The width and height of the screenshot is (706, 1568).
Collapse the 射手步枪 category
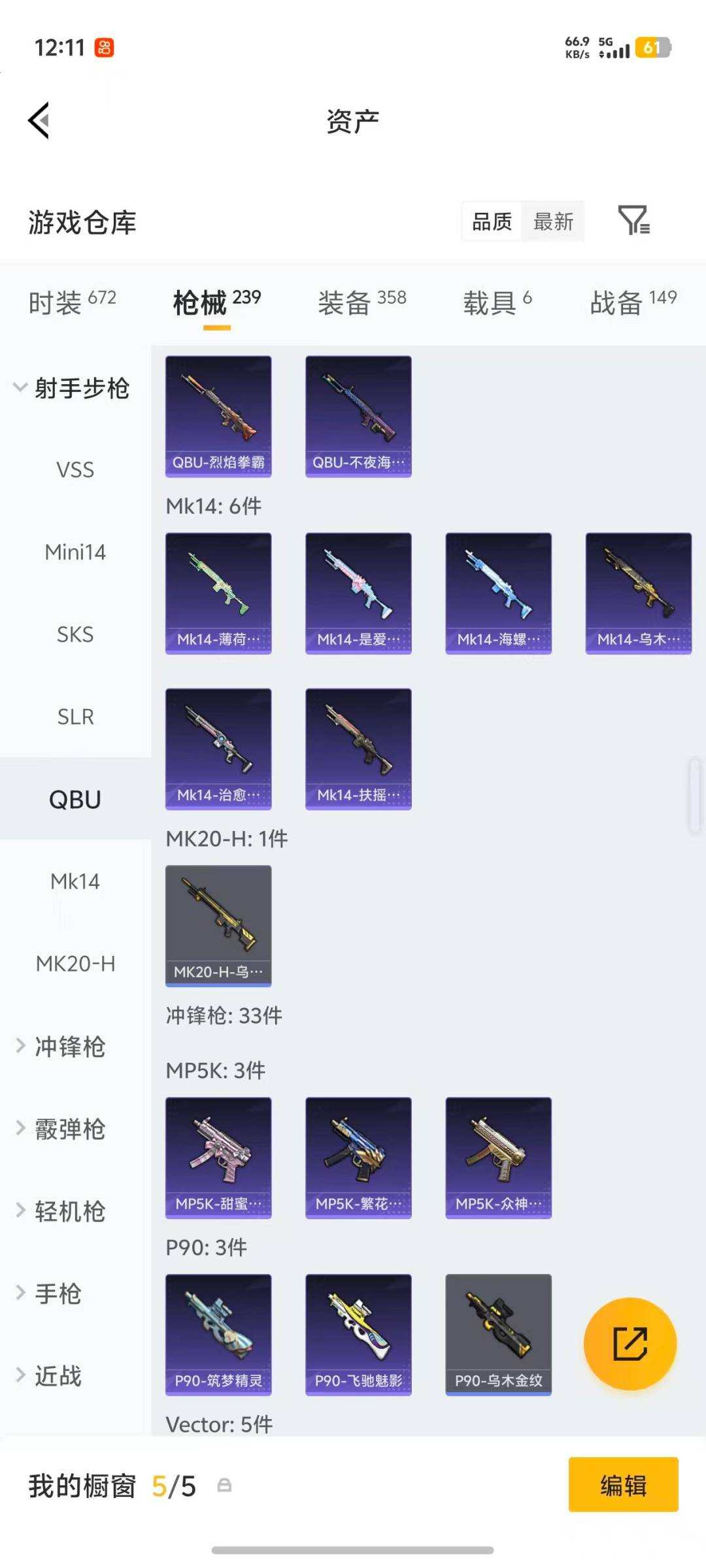72,388
